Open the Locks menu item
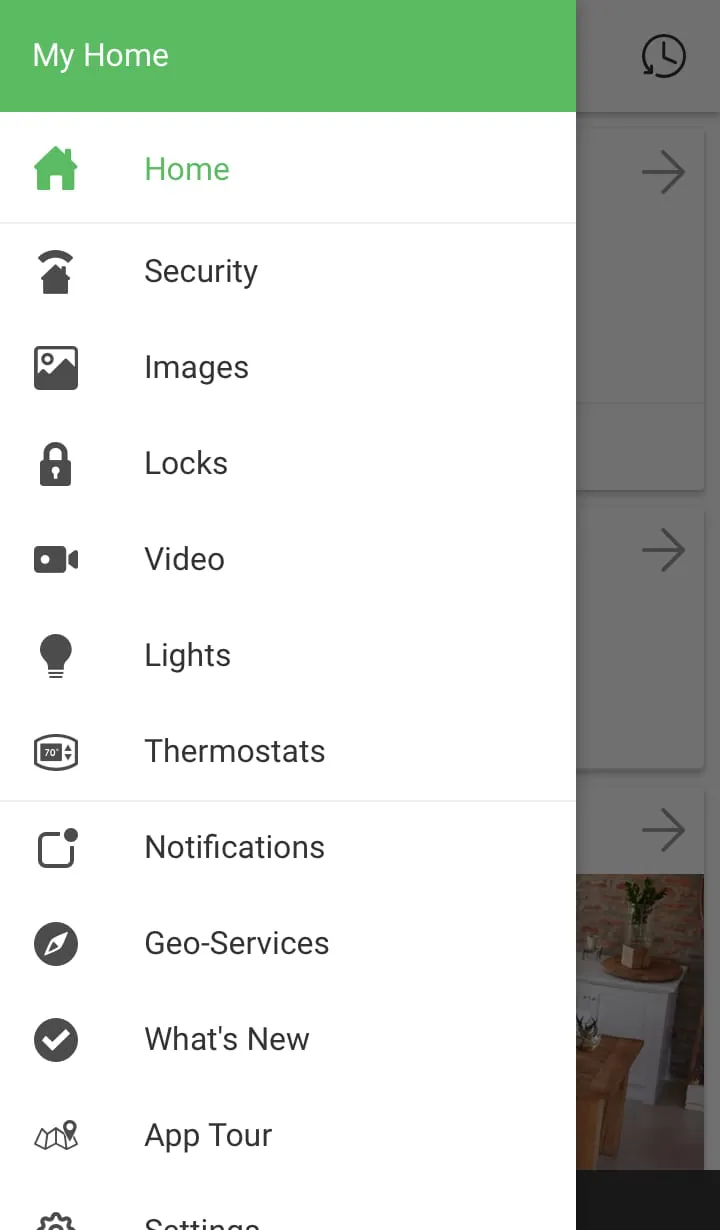This screenshot has width=720, height=1230. 186,463
